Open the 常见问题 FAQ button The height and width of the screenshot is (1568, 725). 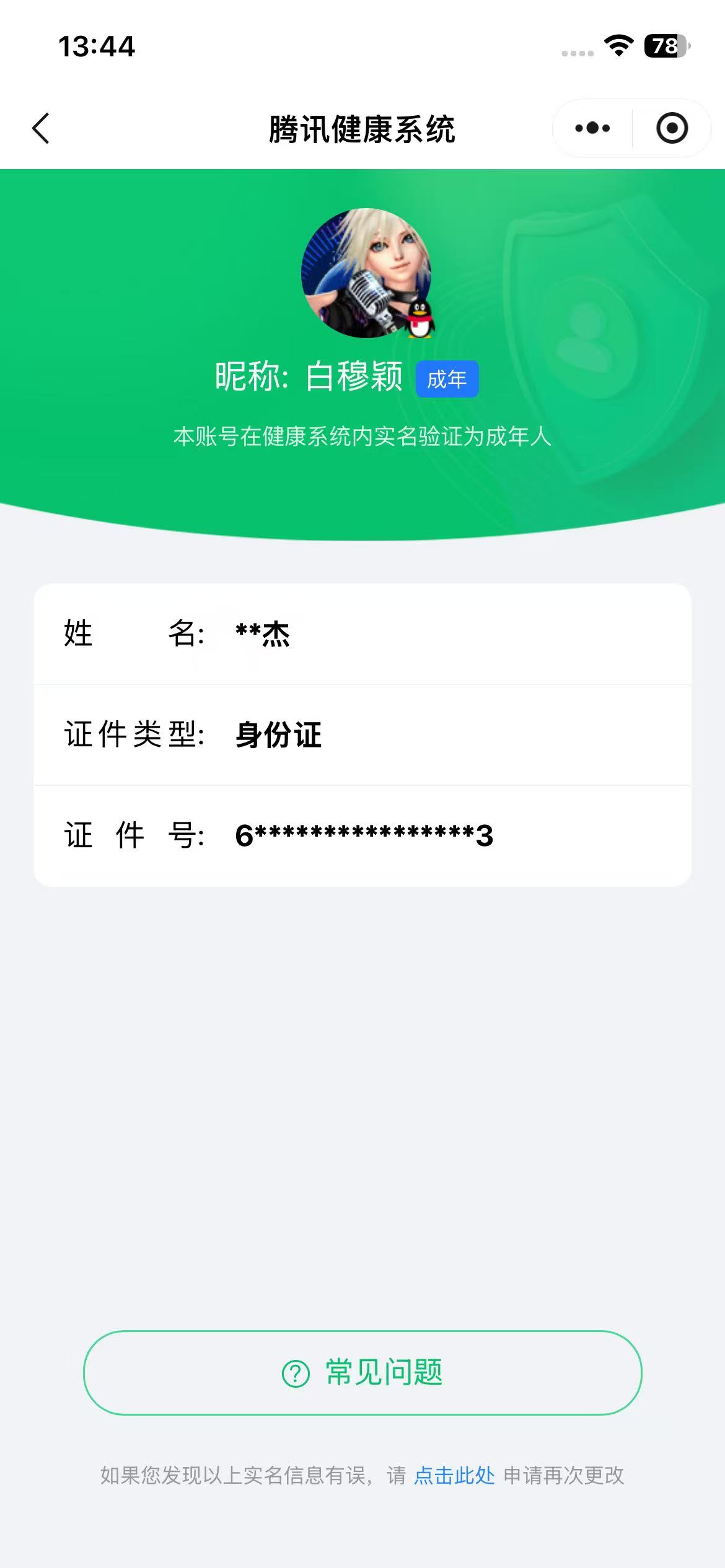[x=362, y=1372]
